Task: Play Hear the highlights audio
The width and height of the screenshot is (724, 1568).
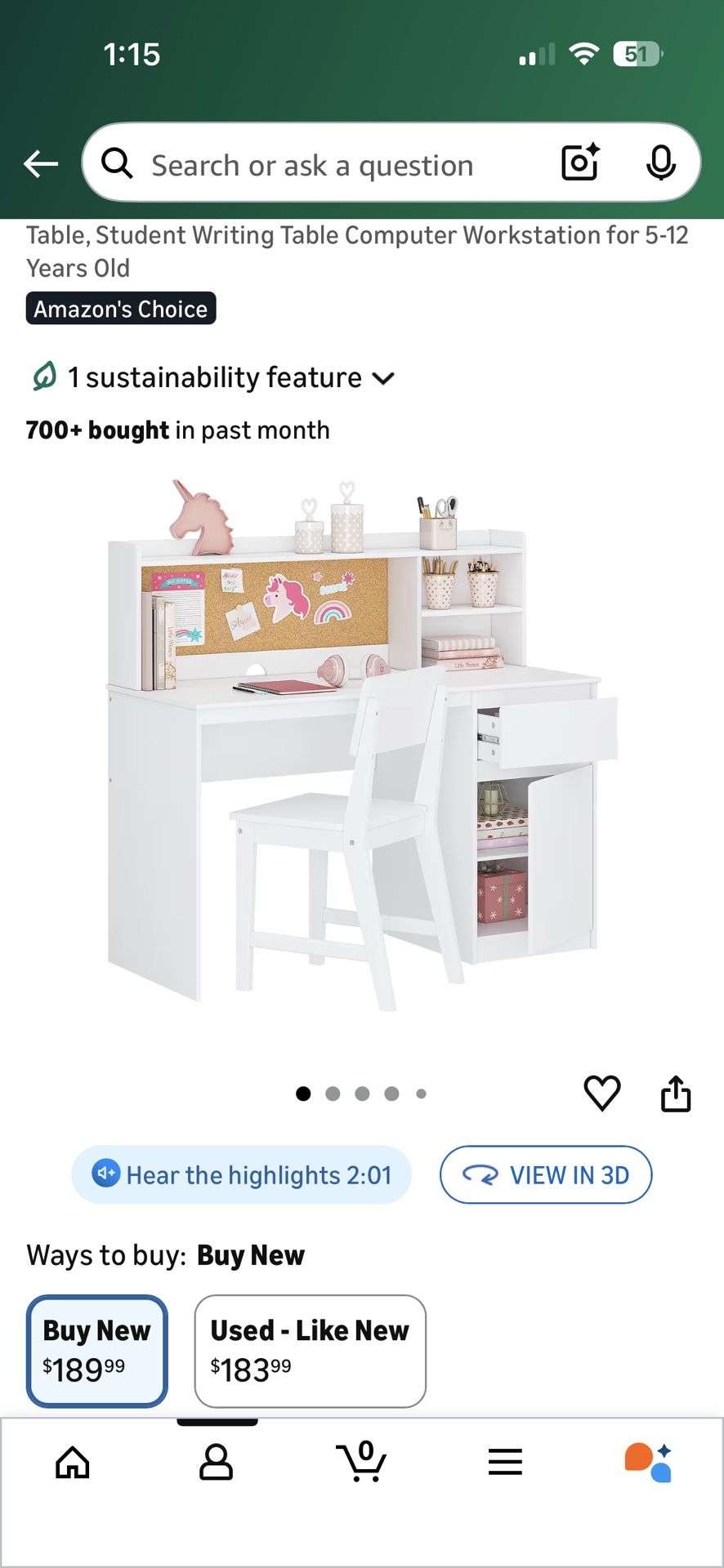Action: click(242, 1174)
